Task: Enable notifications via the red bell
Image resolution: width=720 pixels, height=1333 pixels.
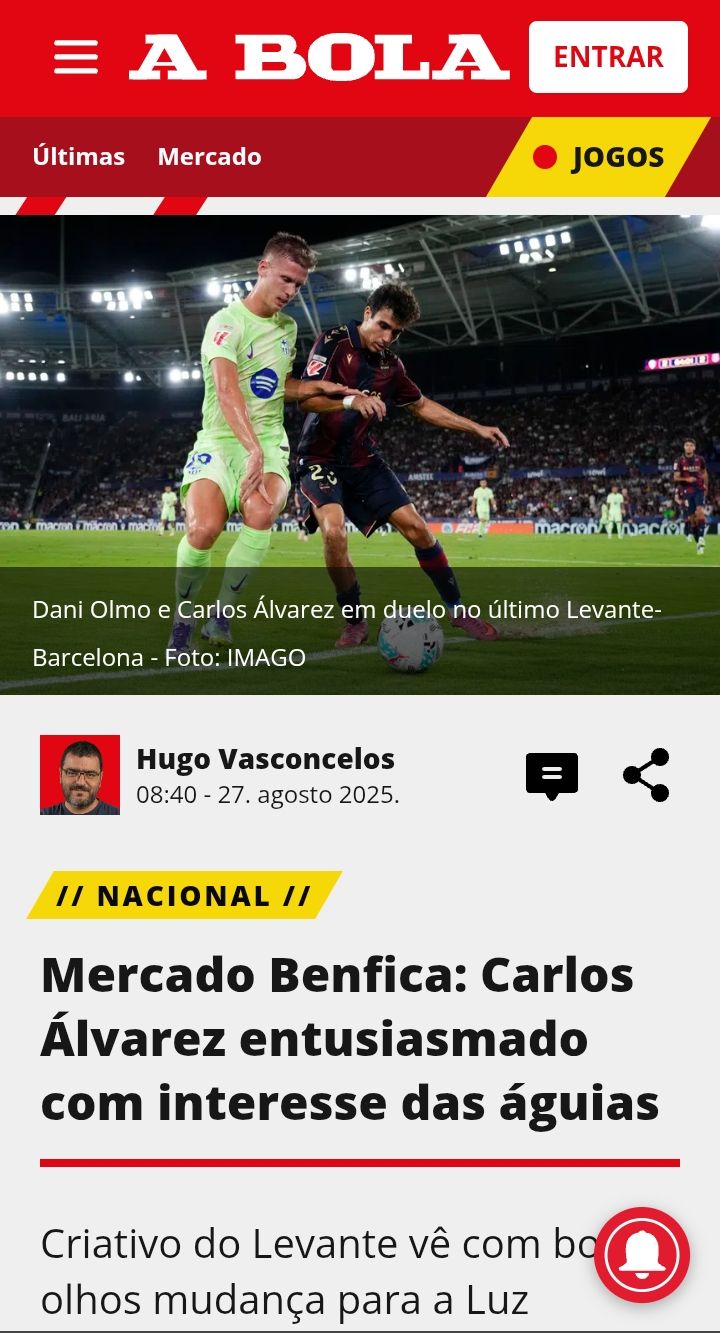Action: coord(642,1254)
